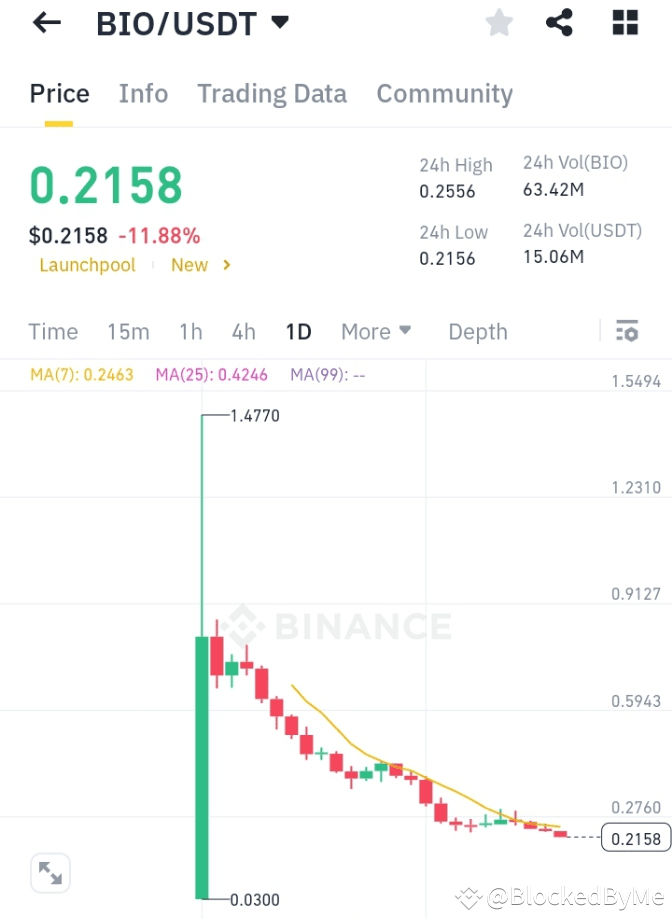Add BIO/USDT to favorites with the star

499,23
